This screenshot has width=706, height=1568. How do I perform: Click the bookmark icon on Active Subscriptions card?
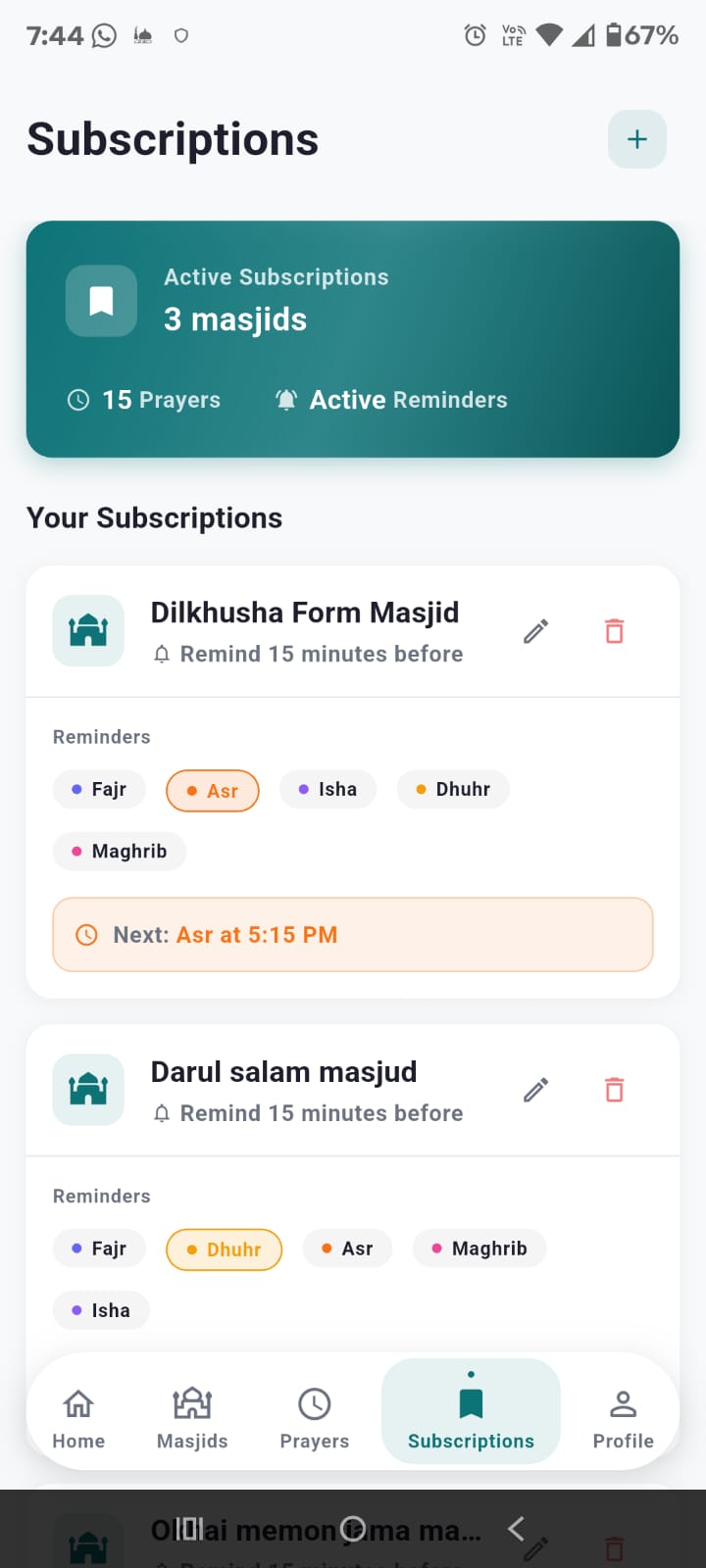tap(101, 301)
